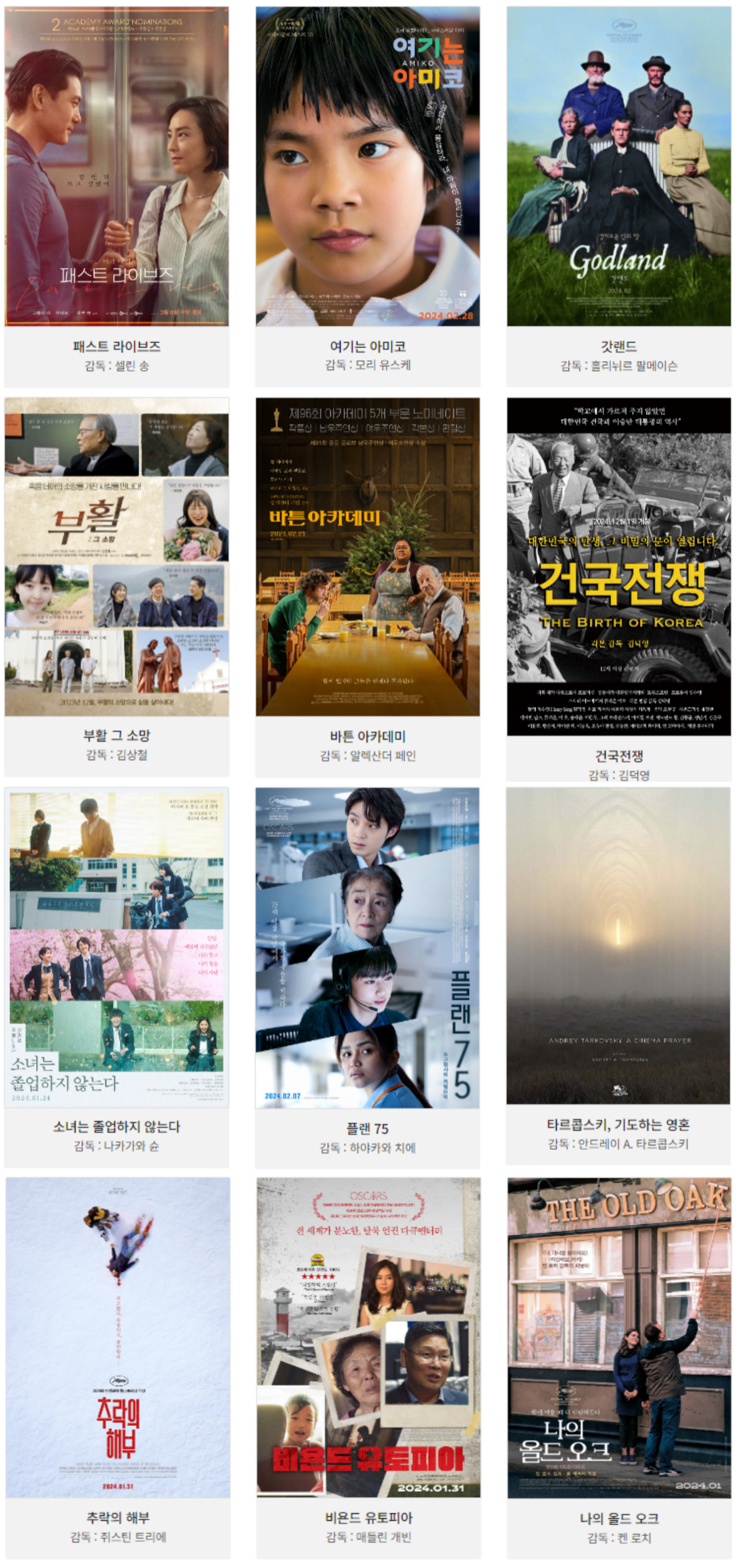View details for 갓랜드
Image resolution: width=736 pixels, height=1568 pixels.
point(619,166)
